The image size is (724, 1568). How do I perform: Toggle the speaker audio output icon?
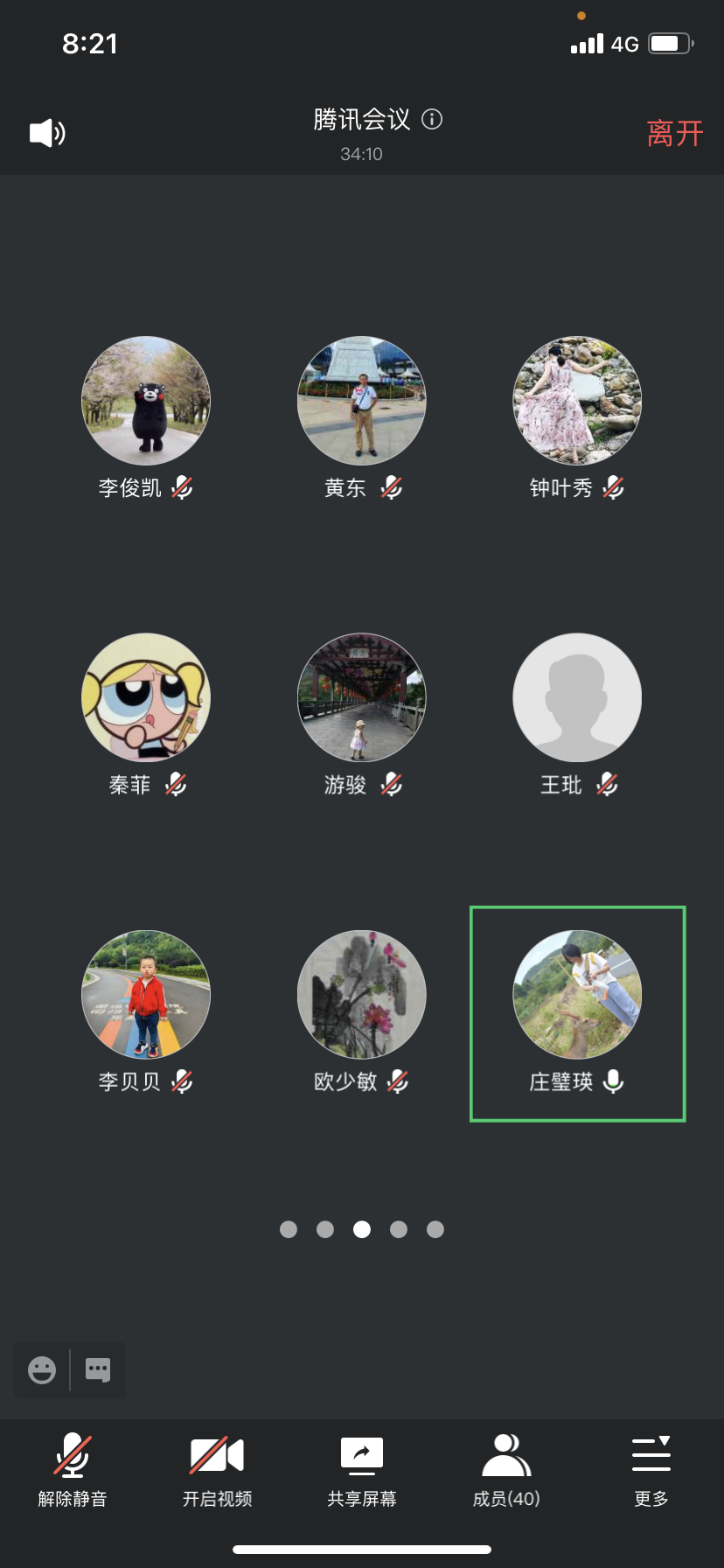click(x=47, y=133)
